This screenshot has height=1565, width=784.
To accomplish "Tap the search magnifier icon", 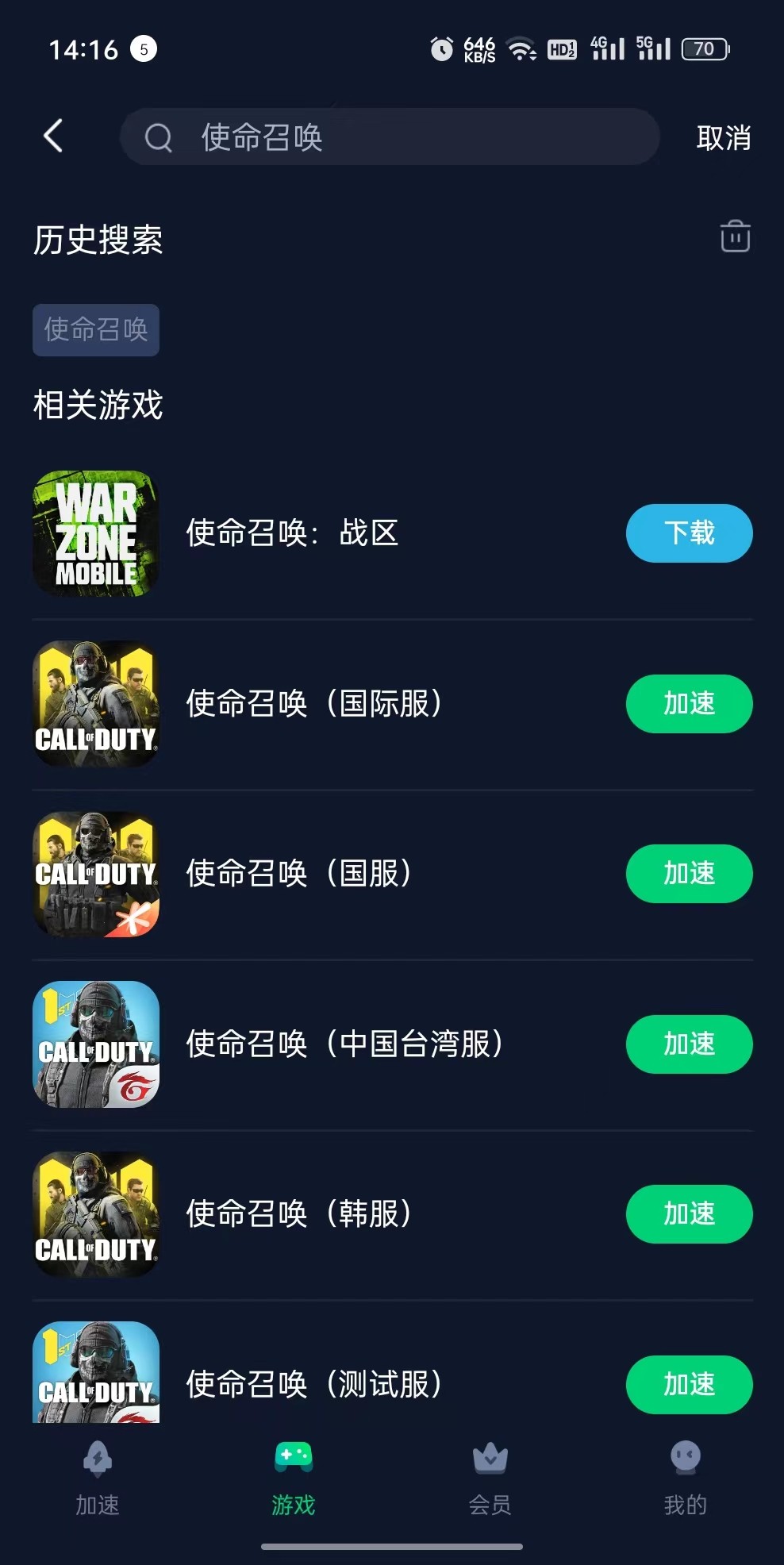I will point(159,137).
